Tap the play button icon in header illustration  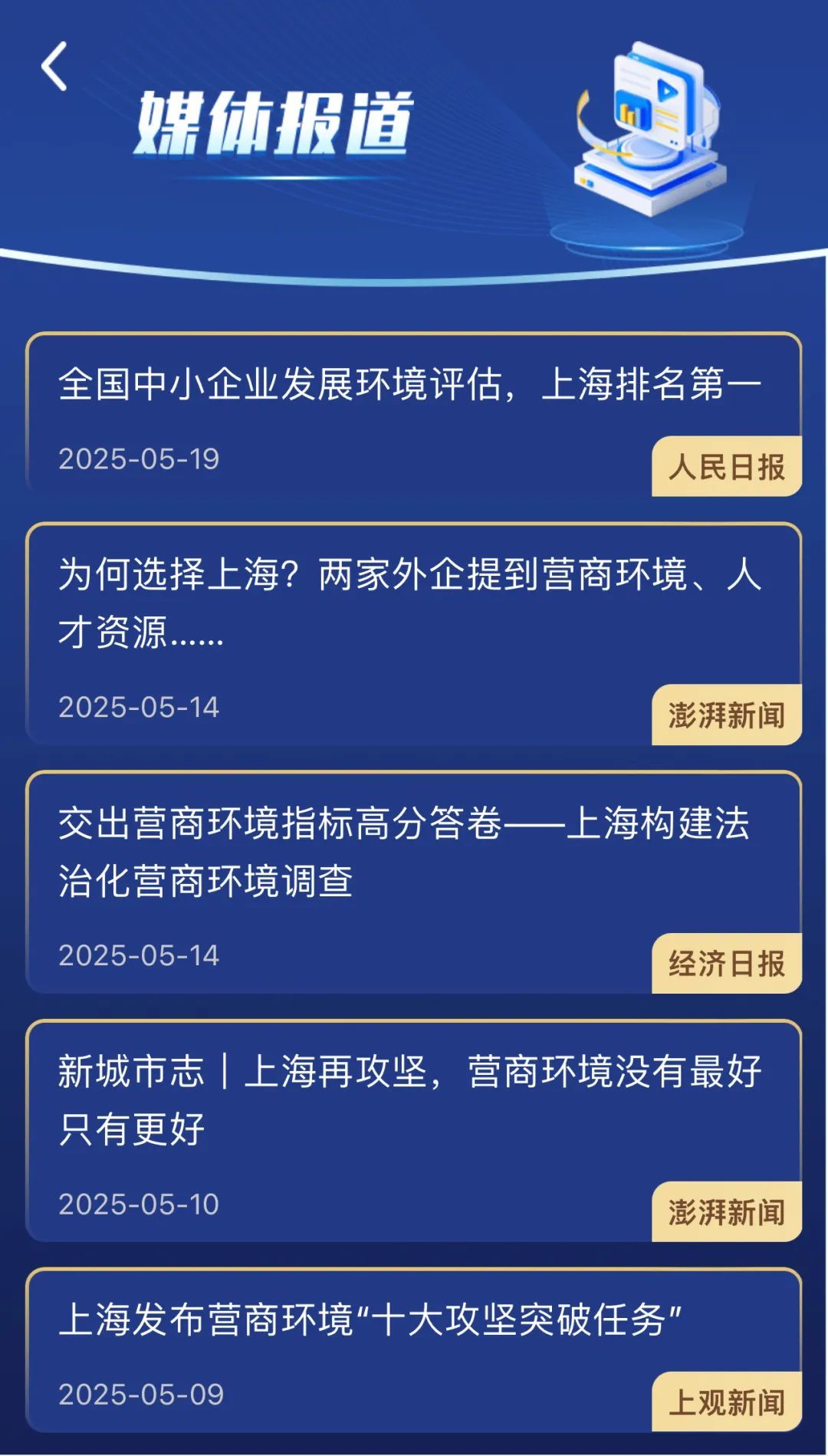tap(666, 90)
